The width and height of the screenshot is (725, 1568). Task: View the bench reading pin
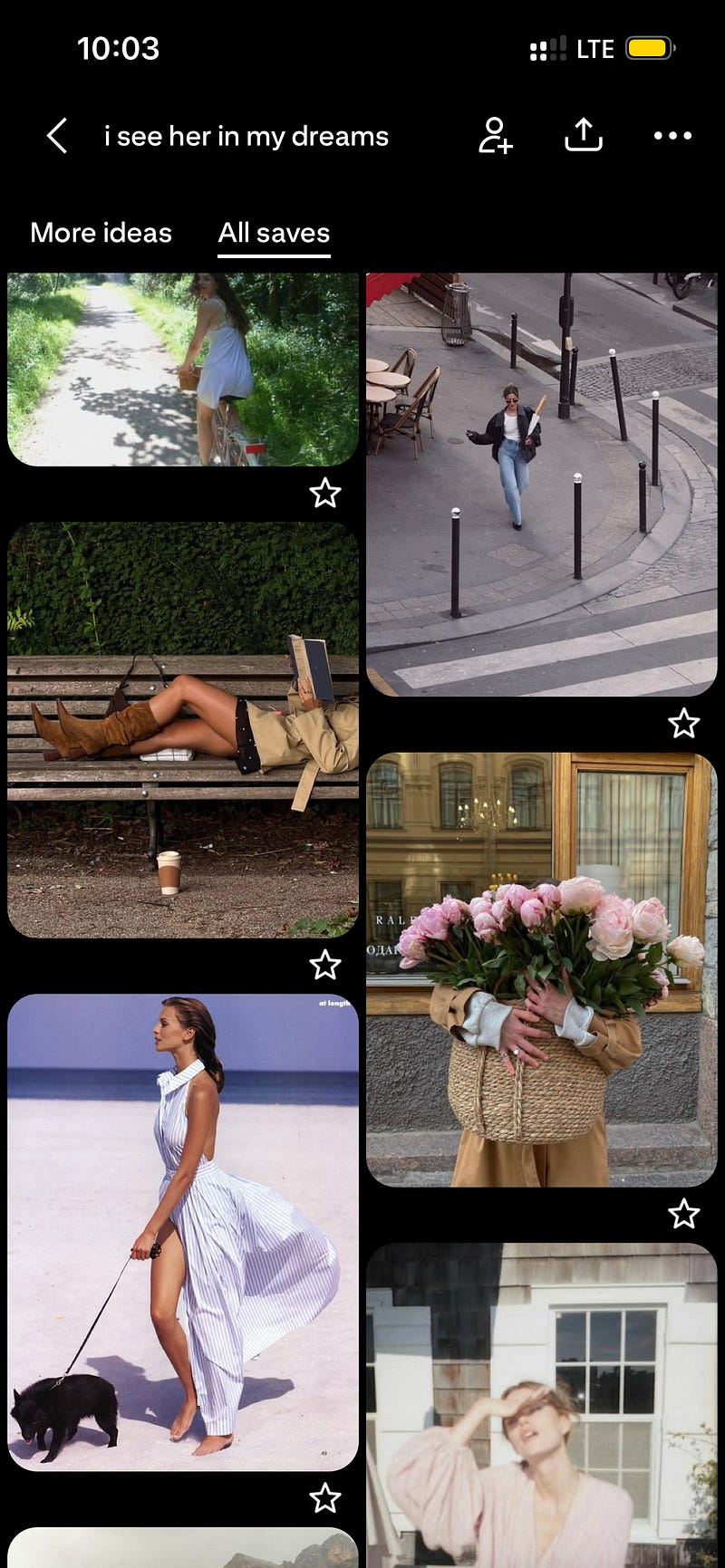click(x=183, y=729)
